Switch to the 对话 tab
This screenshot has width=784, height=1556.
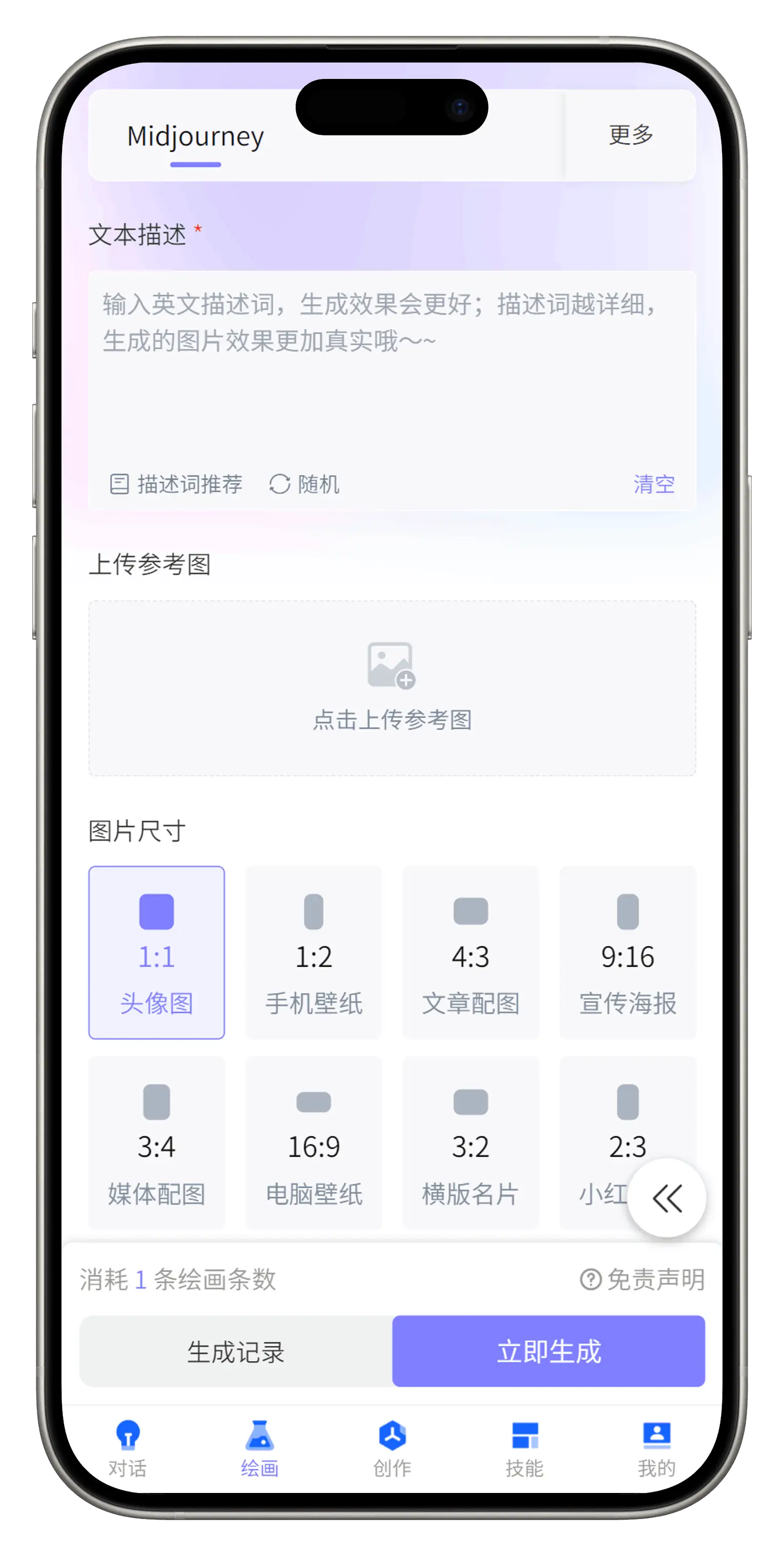128,1447
